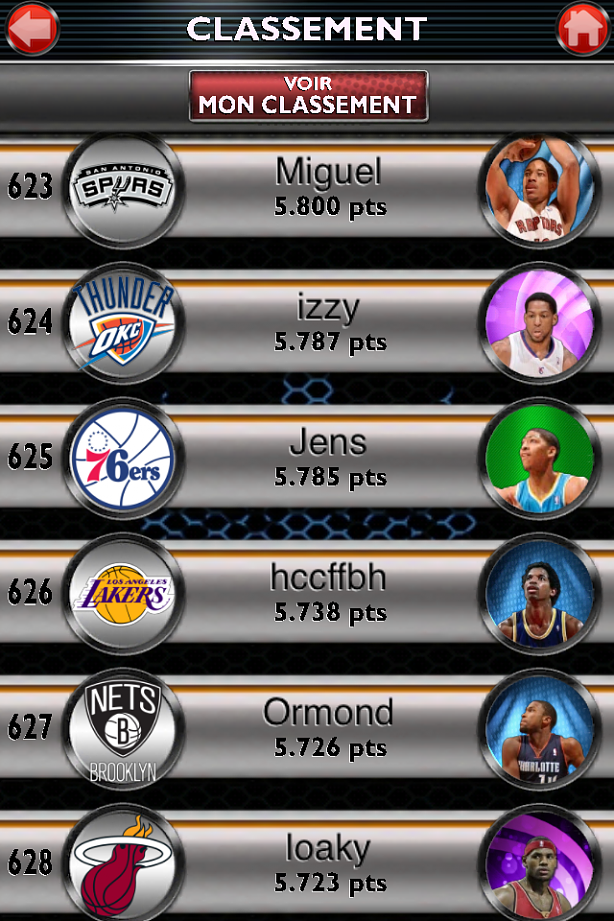The width and height of the screenshot is (614, 921).
Task: Tap Voir Mon Classement button
Action: pos(308,96)
